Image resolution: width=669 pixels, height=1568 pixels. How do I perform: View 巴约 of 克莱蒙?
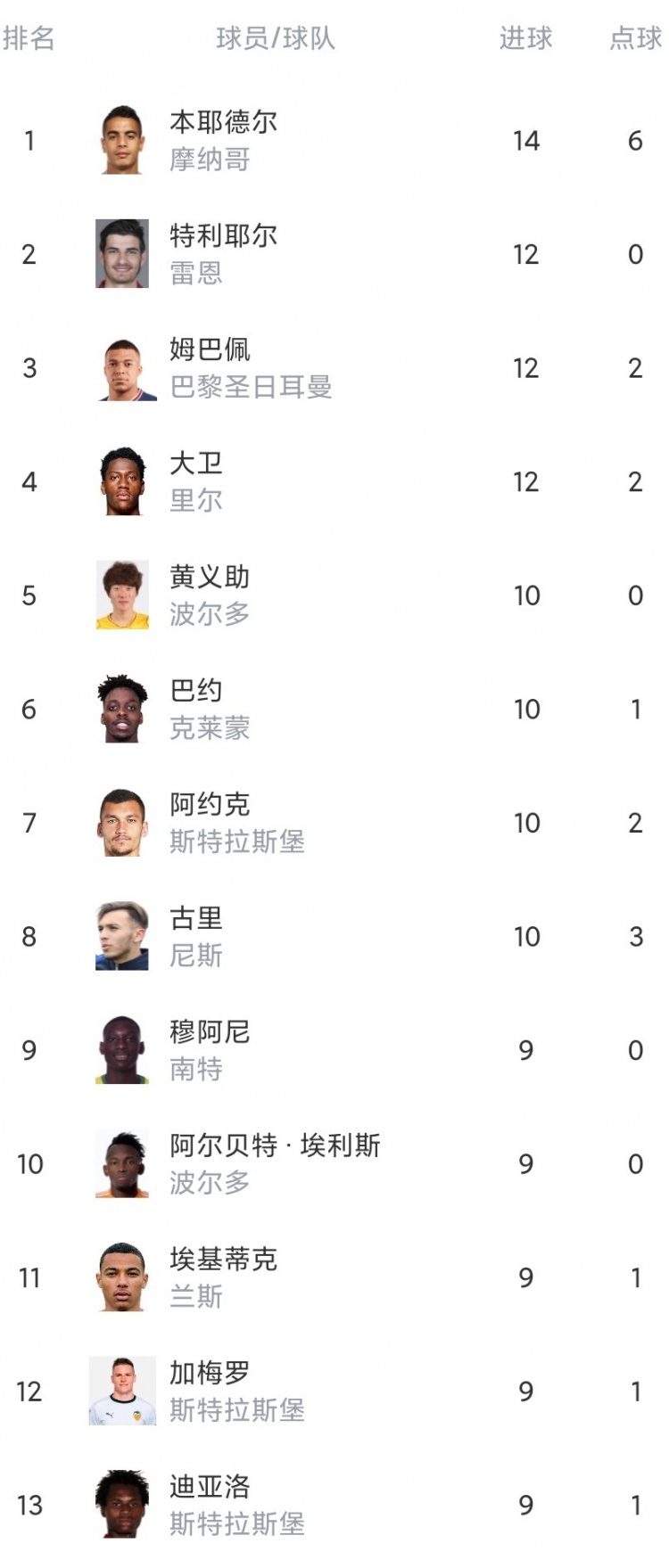(x=196, y=691)
